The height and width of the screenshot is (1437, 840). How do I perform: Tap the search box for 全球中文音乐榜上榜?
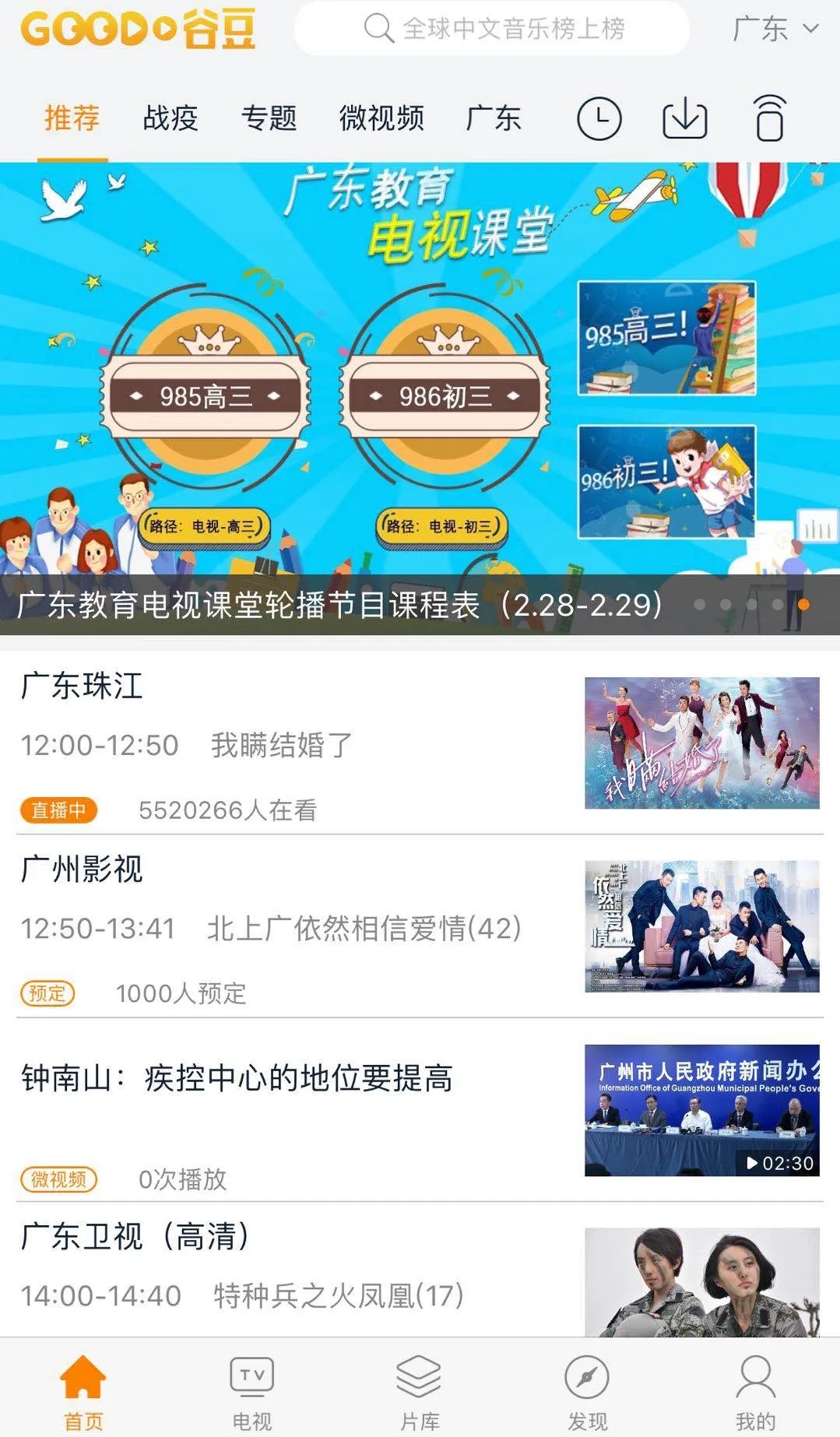[x=492, y=29]
